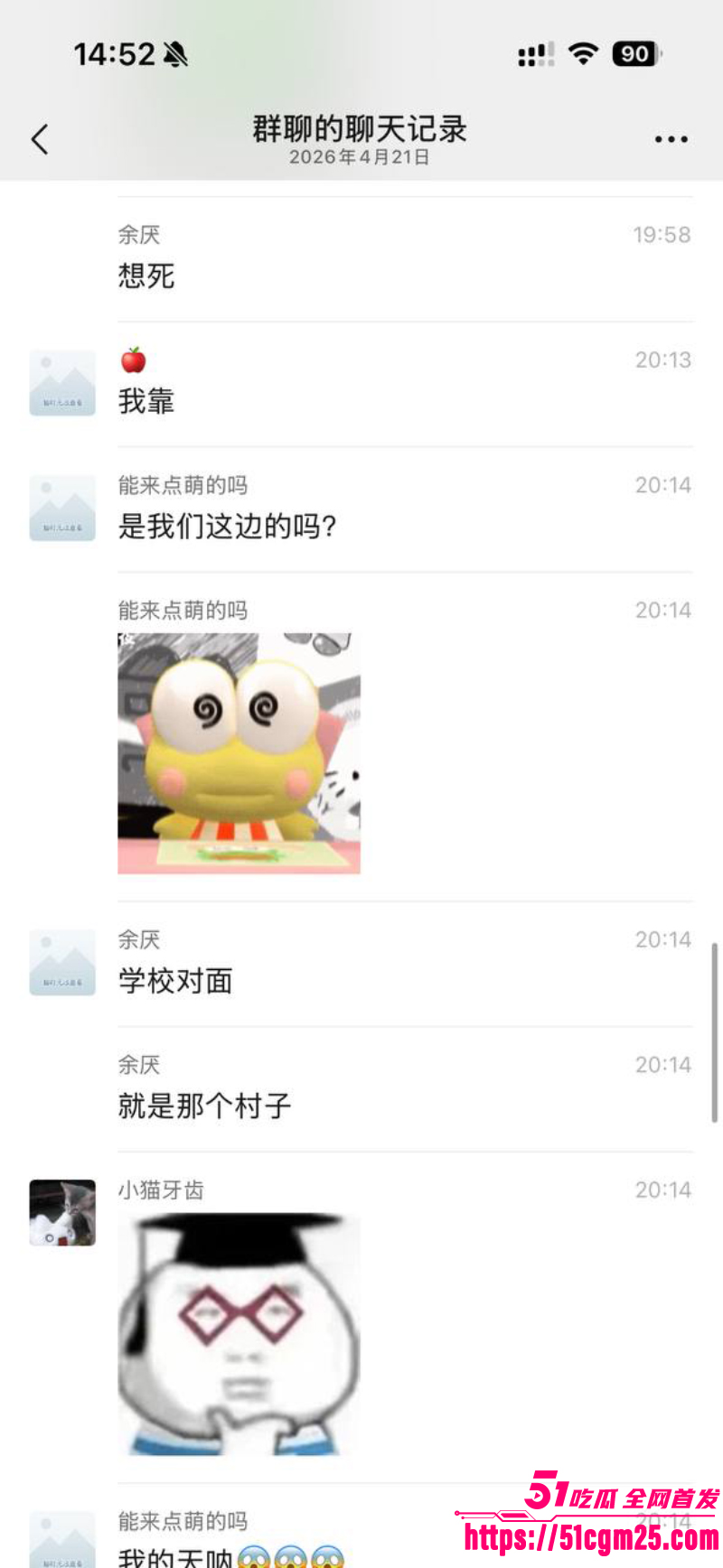Viewport: 723px width, 1568px height.
Task: Open 余厌's profile via their avatar
Action: click(62, 962)
